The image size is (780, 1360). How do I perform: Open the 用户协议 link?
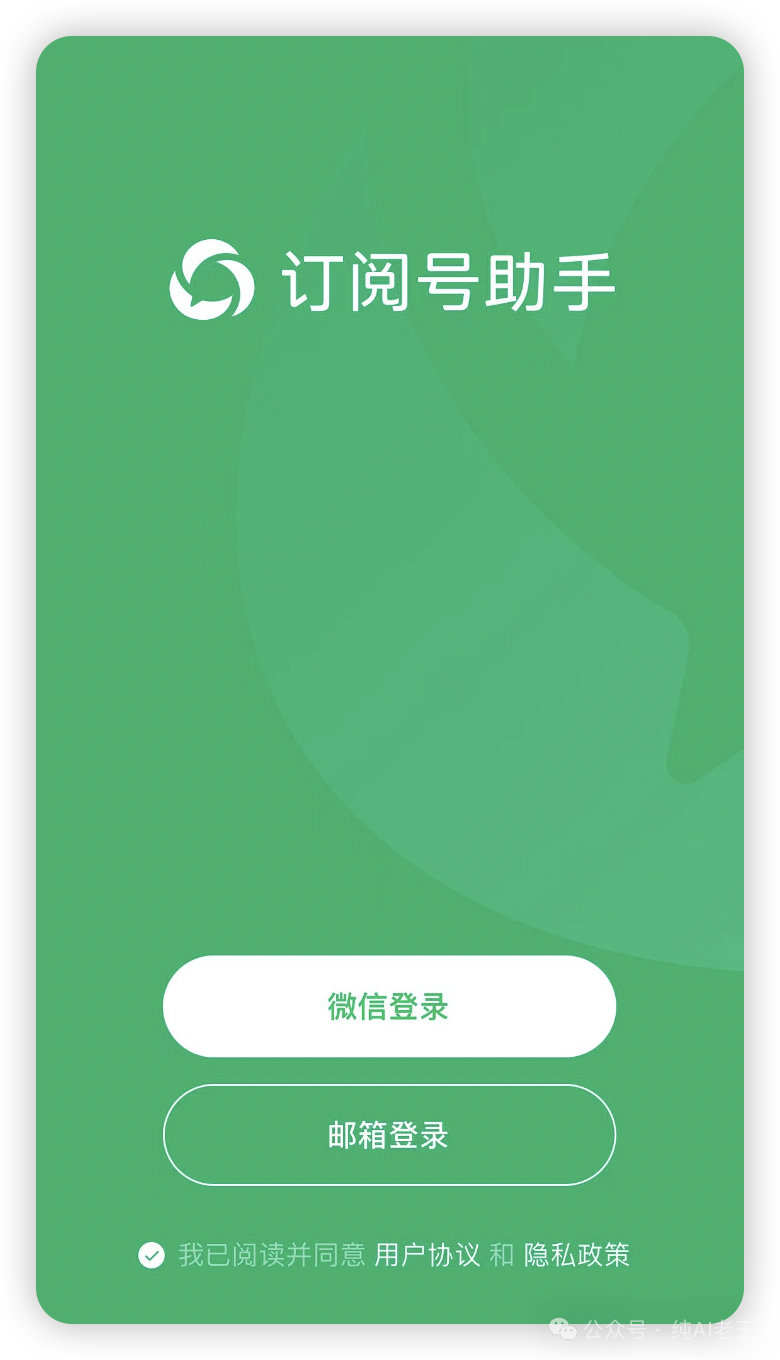pyautogui.click(x=427, y=1255)
